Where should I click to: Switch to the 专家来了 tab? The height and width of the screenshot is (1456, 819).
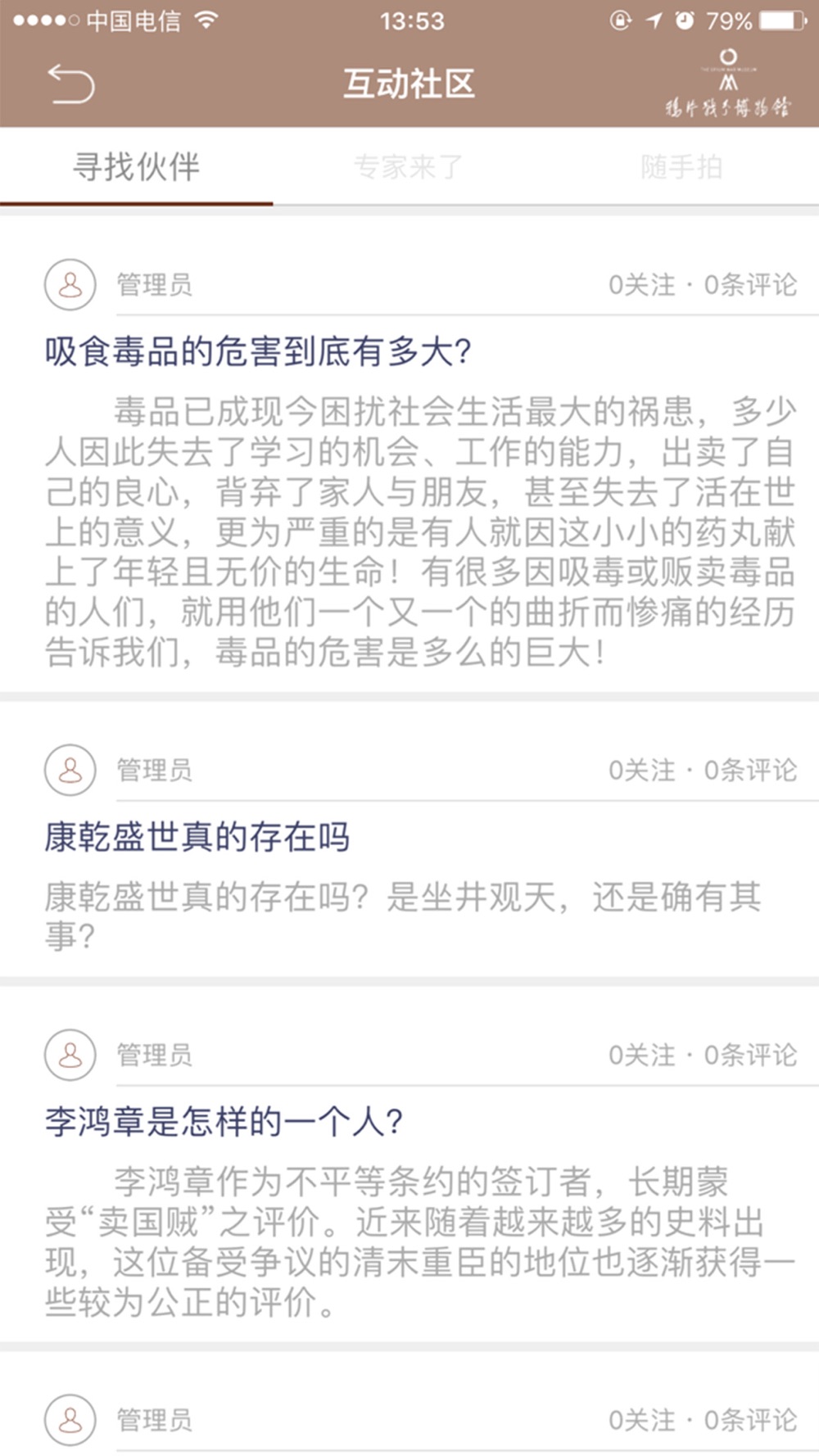coord(409,167)
